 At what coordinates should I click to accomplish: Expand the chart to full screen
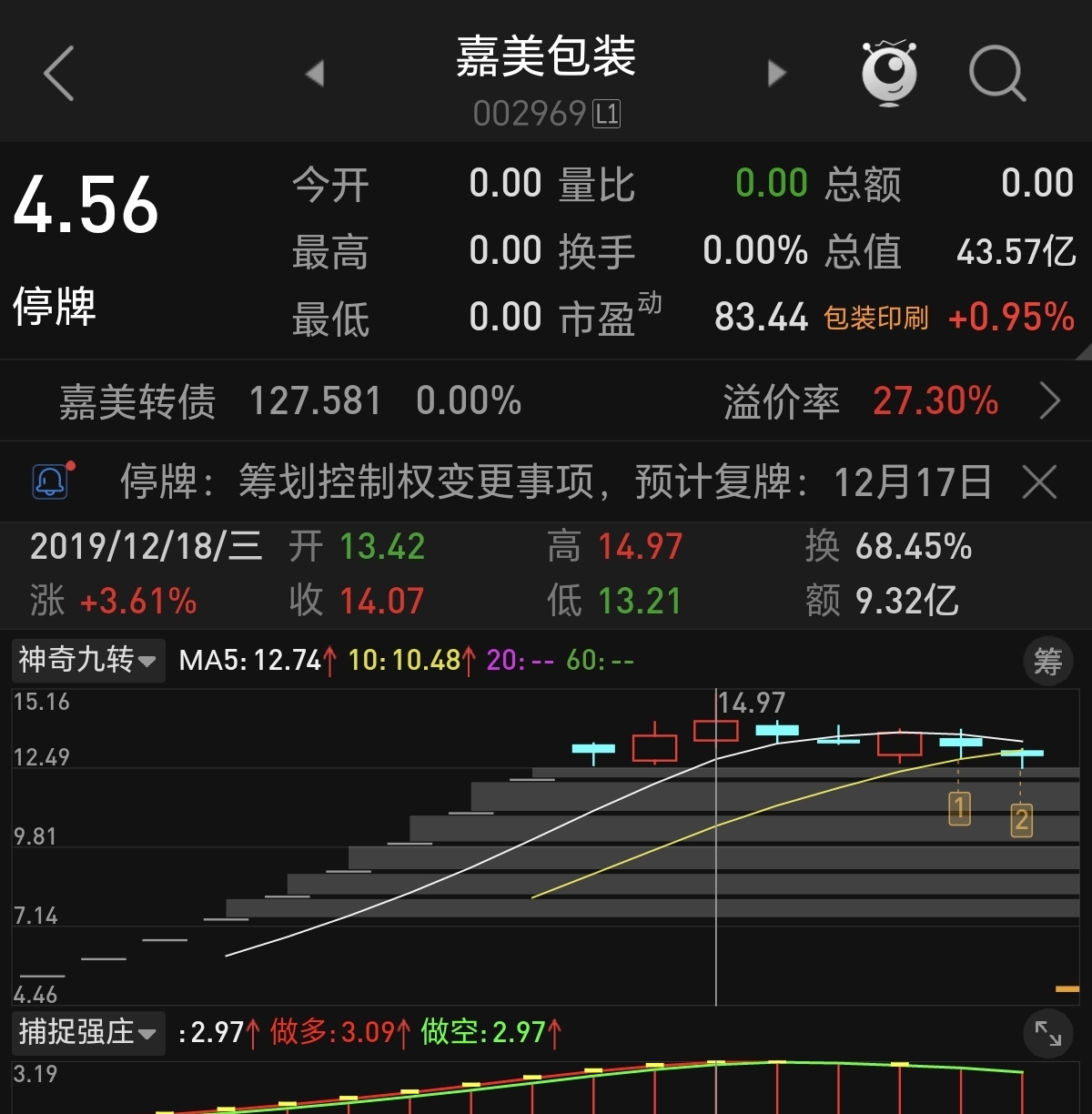tap(1048, 1033)
